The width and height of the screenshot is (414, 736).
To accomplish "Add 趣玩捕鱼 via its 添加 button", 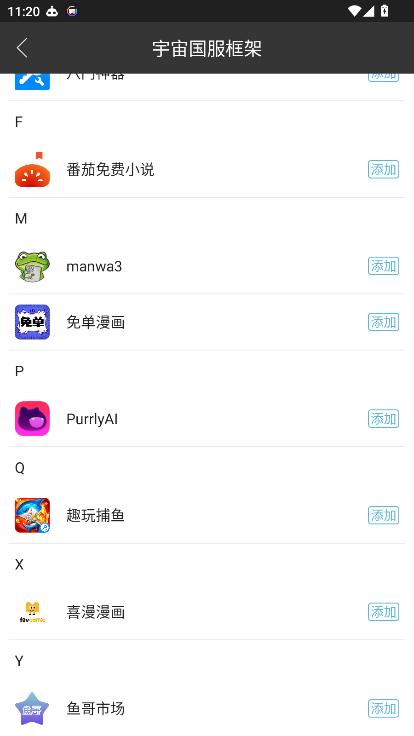I will pos(383,515).
